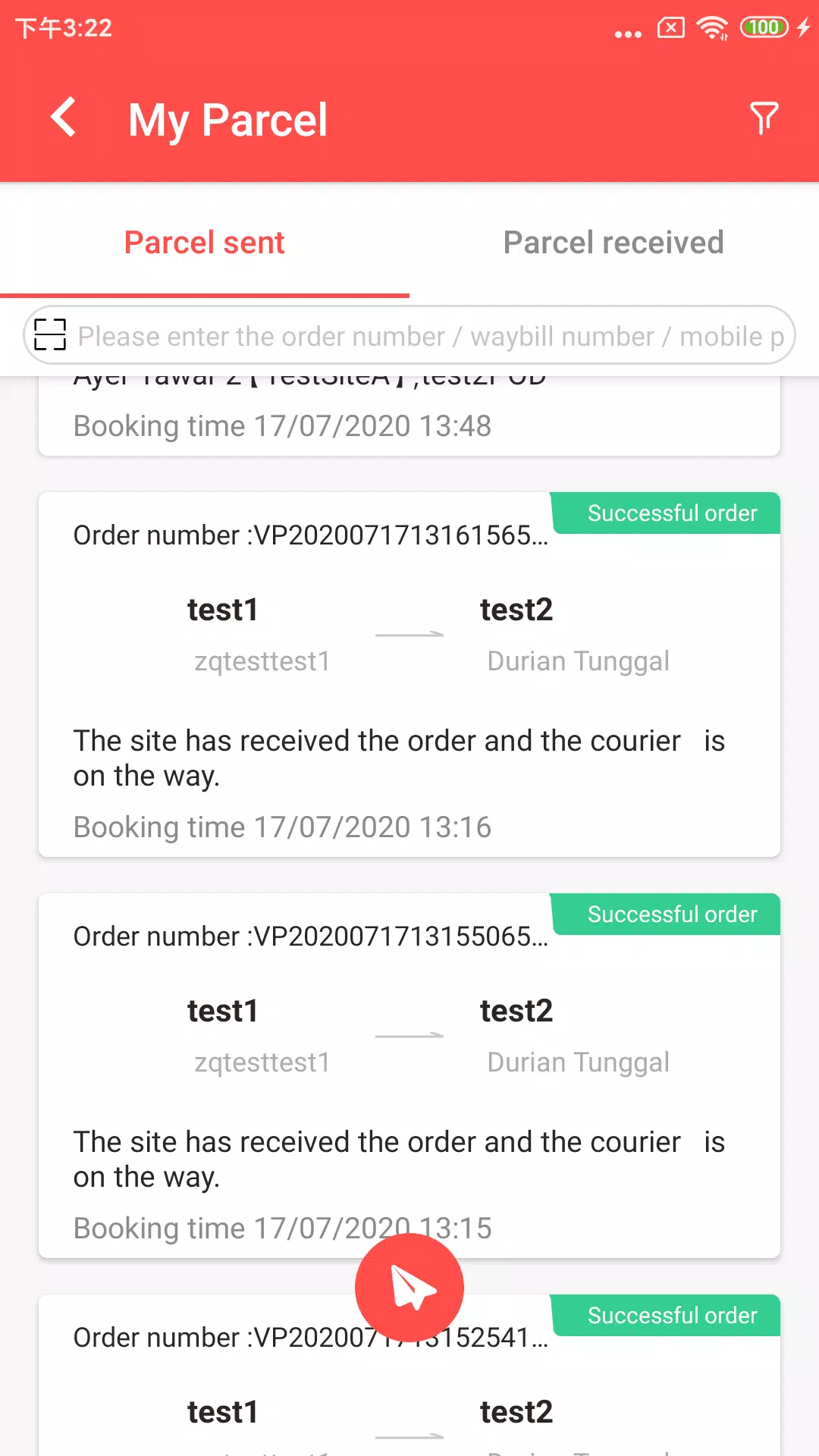Open the order booked at 13:48

click(x=409, y=416)
